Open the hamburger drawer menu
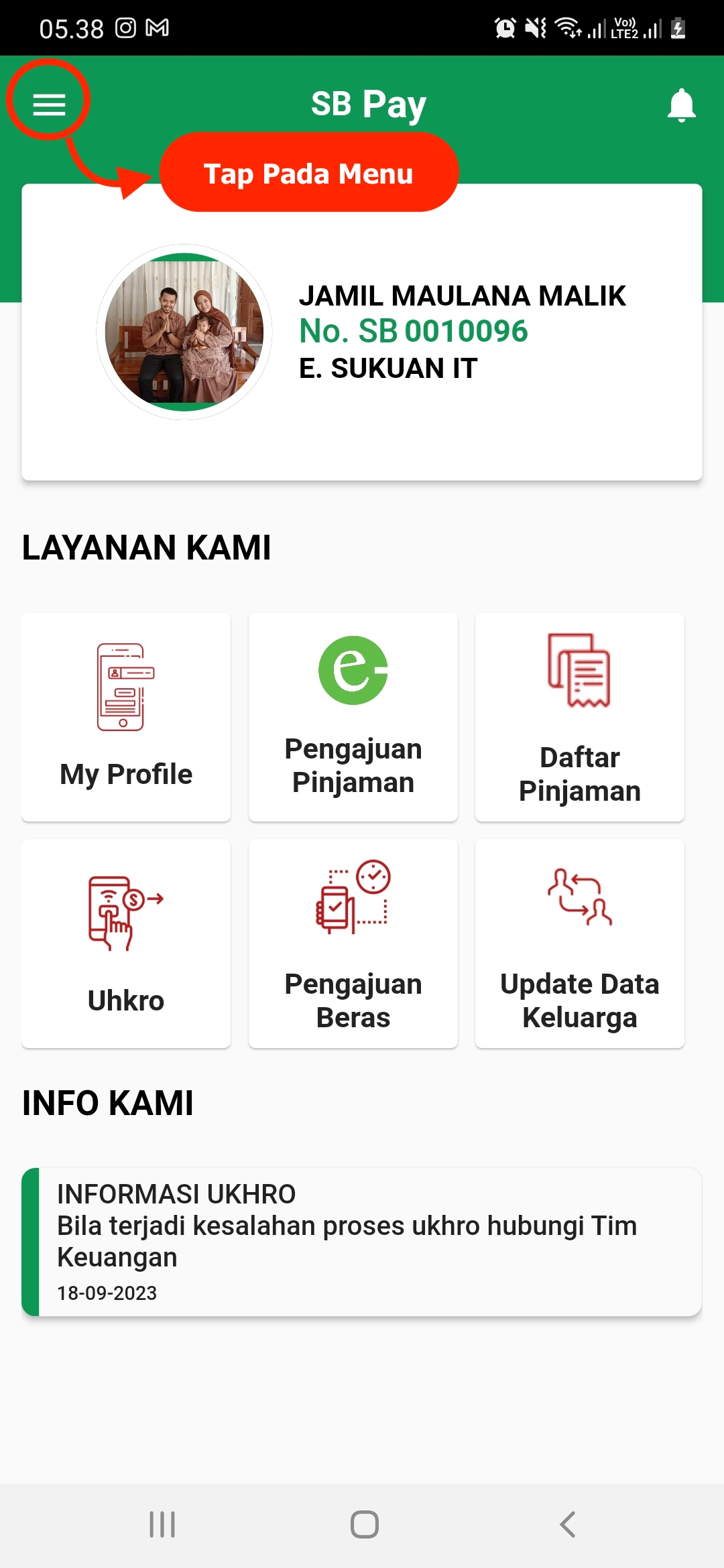This screenshot has height=1568, width=724. point(49,105)
